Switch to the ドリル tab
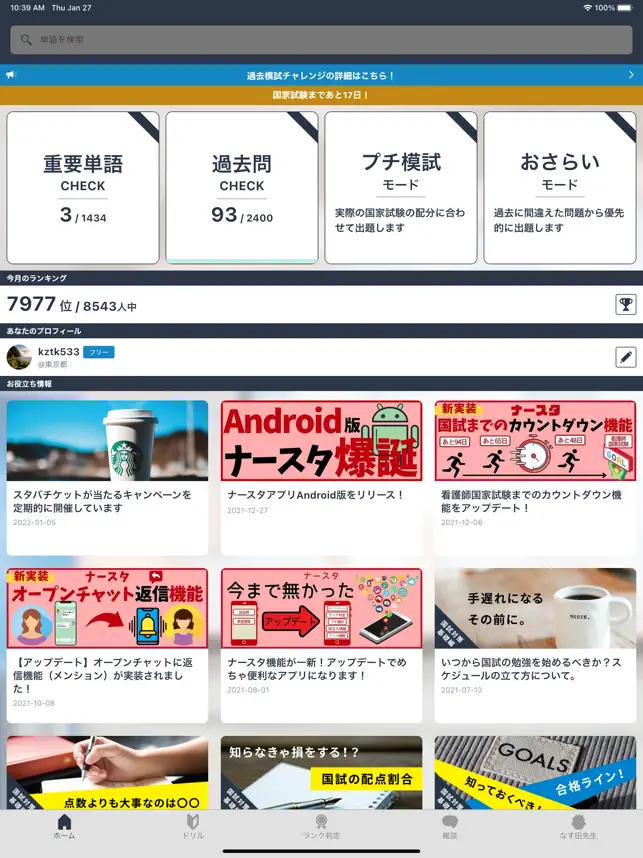The width and height of the screenshot is (643, 858). pyautogui.click(x=193, y=826)
